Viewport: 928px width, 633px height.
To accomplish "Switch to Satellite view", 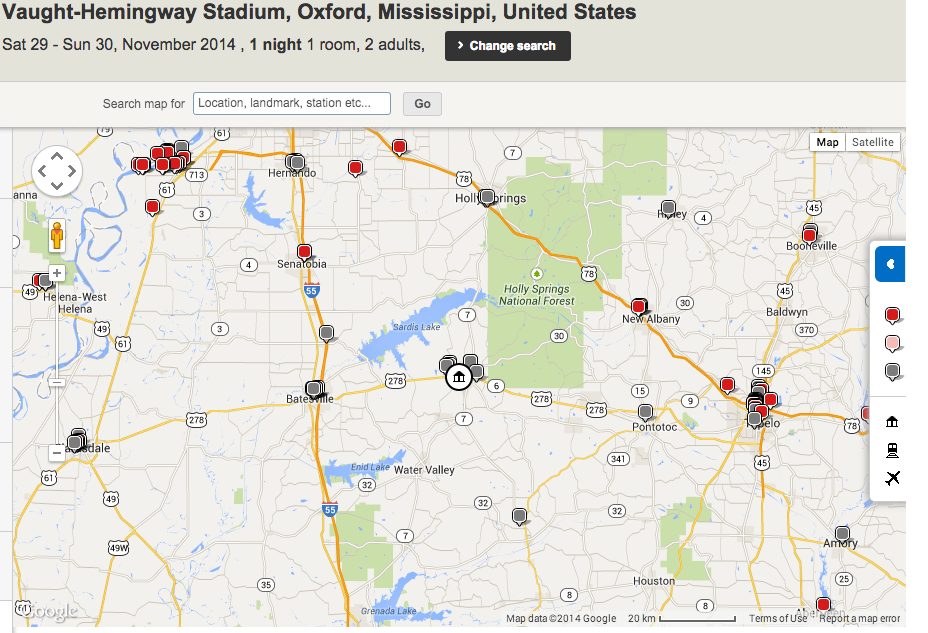I will pos(872,142).
